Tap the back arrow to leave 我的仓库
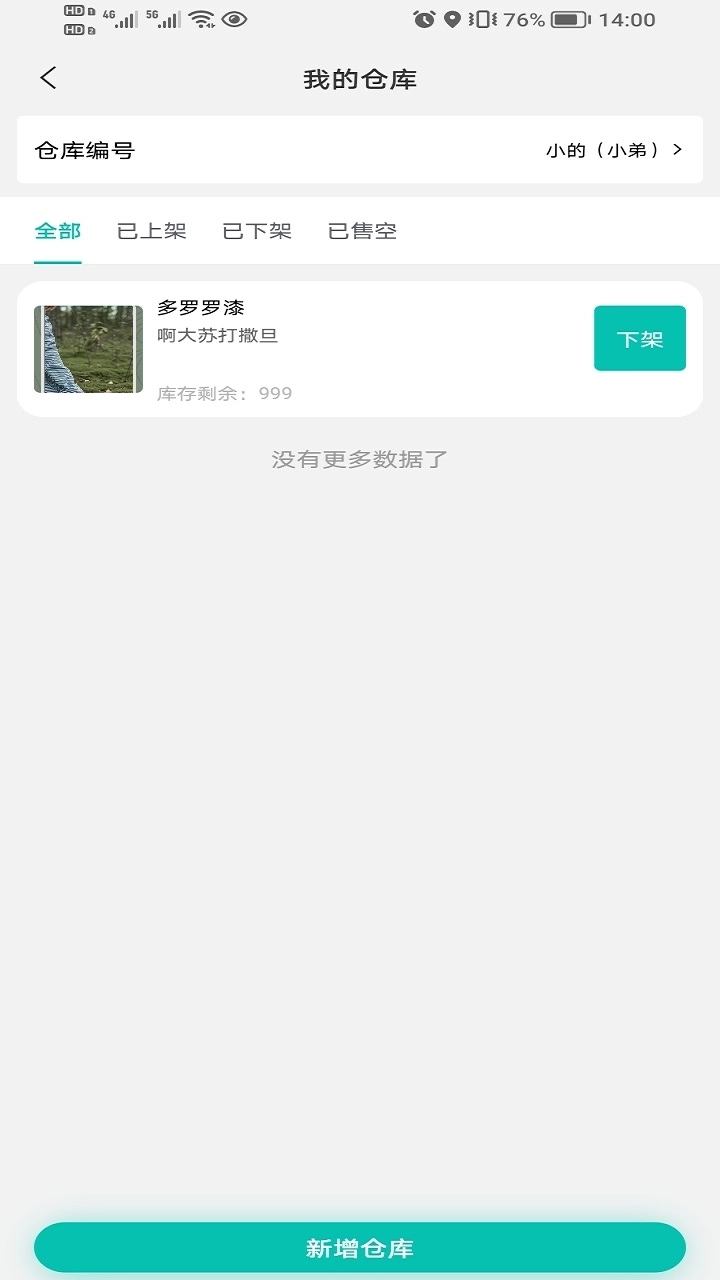This screenshot has height=1280, width=720. [x=48, y=78]
